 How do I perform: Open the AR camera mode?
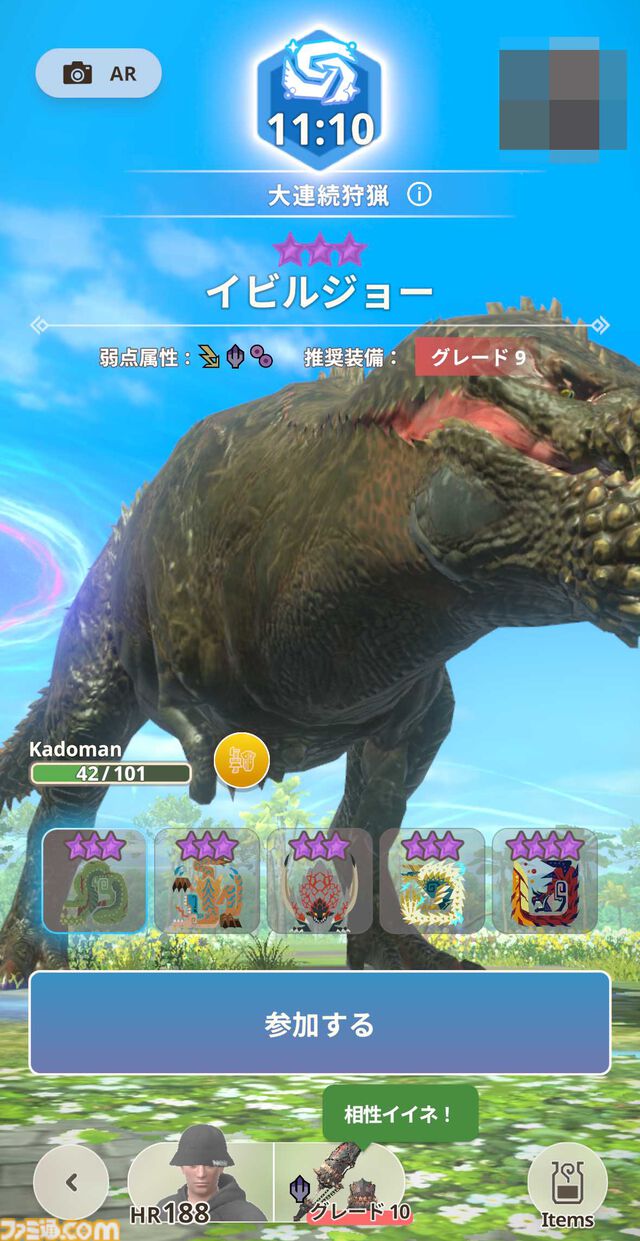pos(98,73)
